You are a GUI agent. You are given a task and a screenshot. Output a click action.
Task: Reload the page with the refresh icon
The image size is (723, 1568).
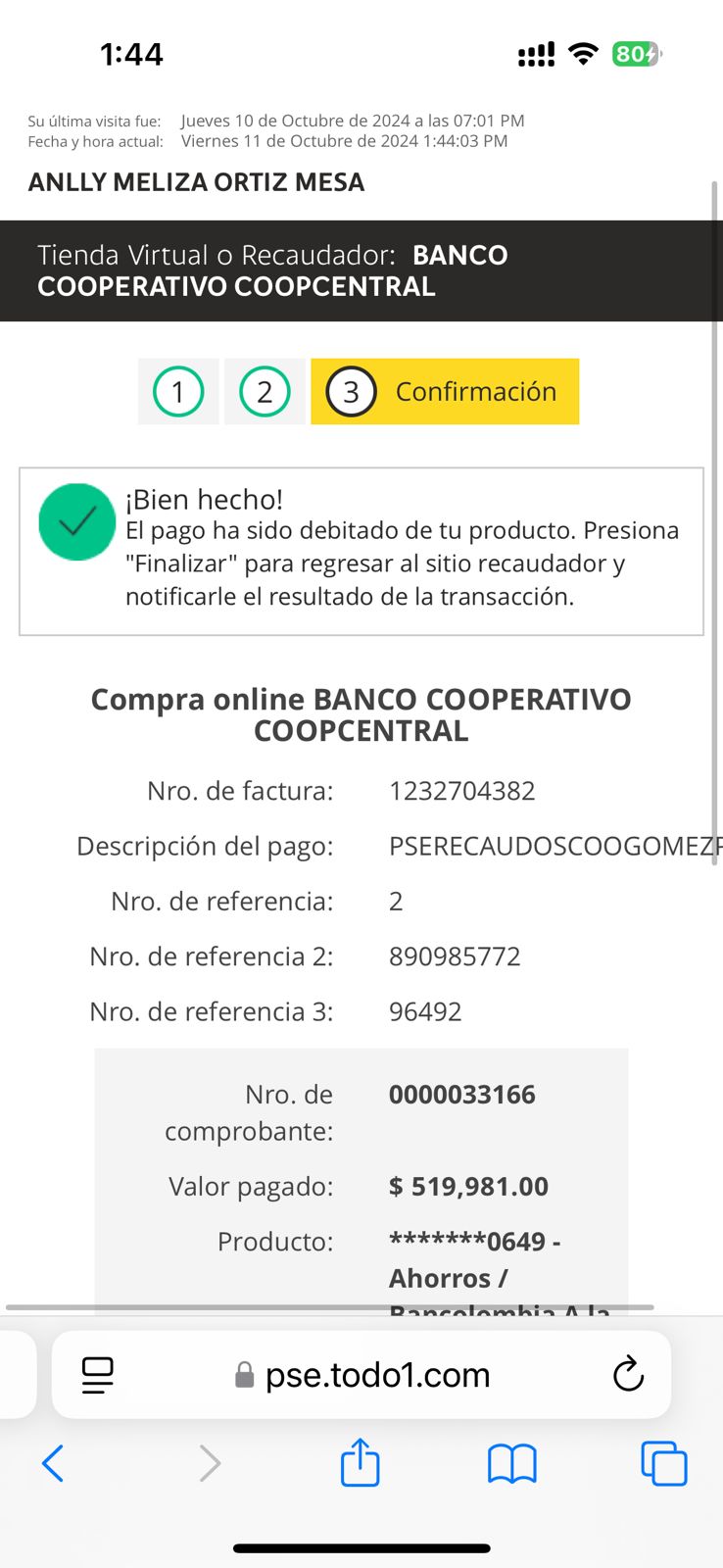pyautogui.click(x=628, y=1374)
